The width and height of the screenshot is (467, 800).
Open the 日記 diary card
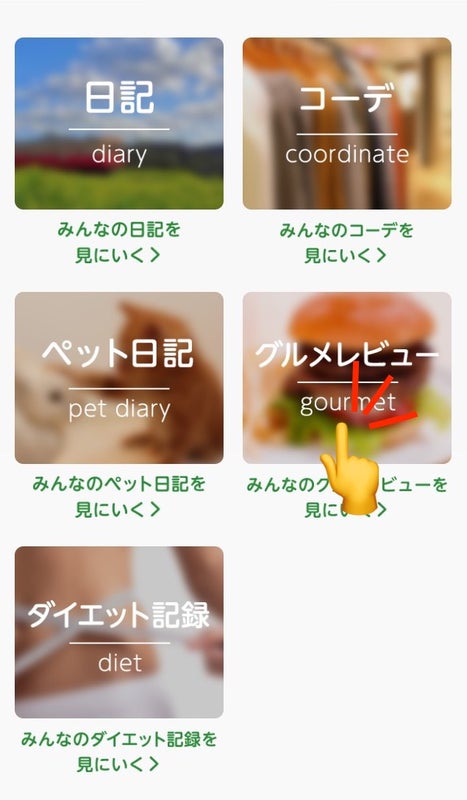tap(119, 123)
